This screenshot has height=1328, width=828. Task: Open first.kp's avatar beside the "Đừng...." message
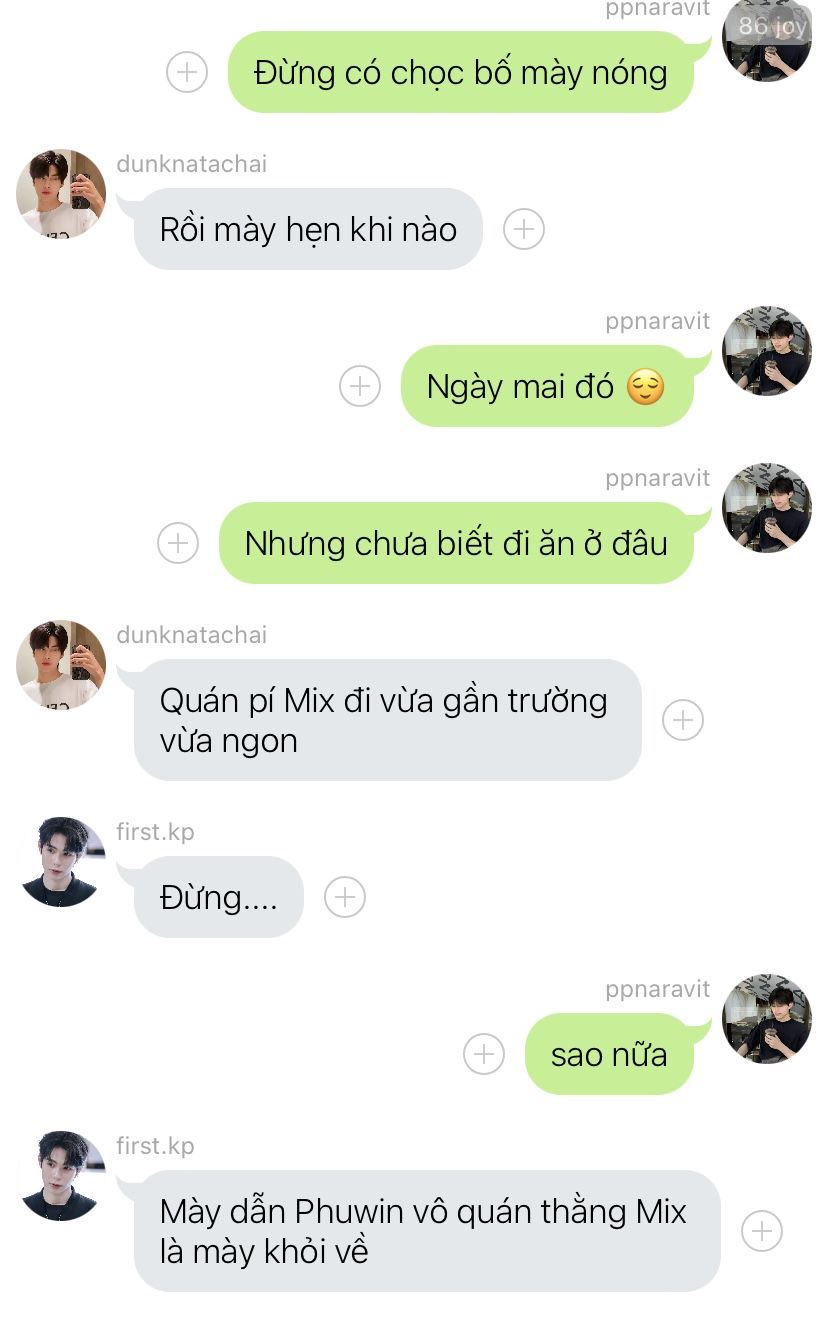(x=61, y=862)
